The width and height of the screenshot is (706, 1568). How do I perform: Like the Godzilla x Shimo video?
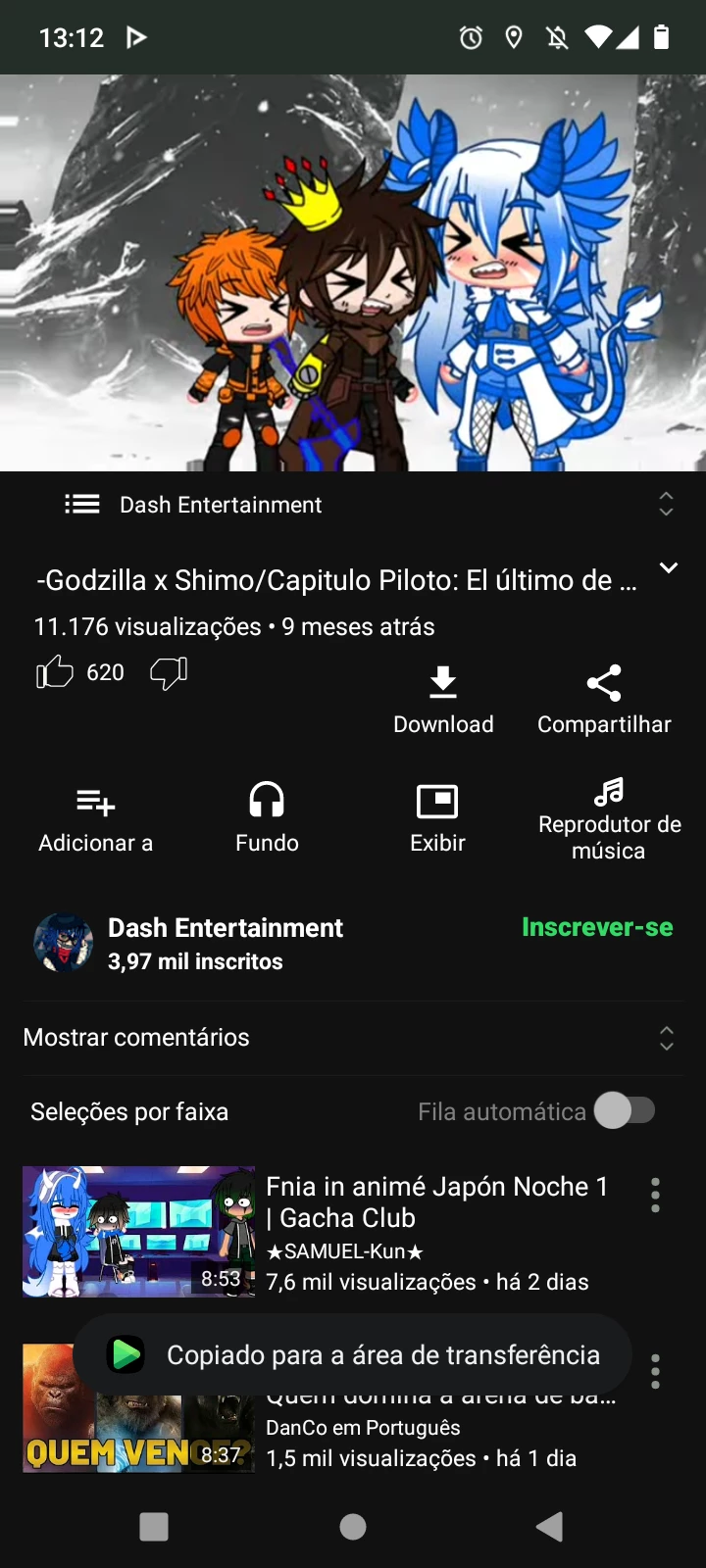55,672
